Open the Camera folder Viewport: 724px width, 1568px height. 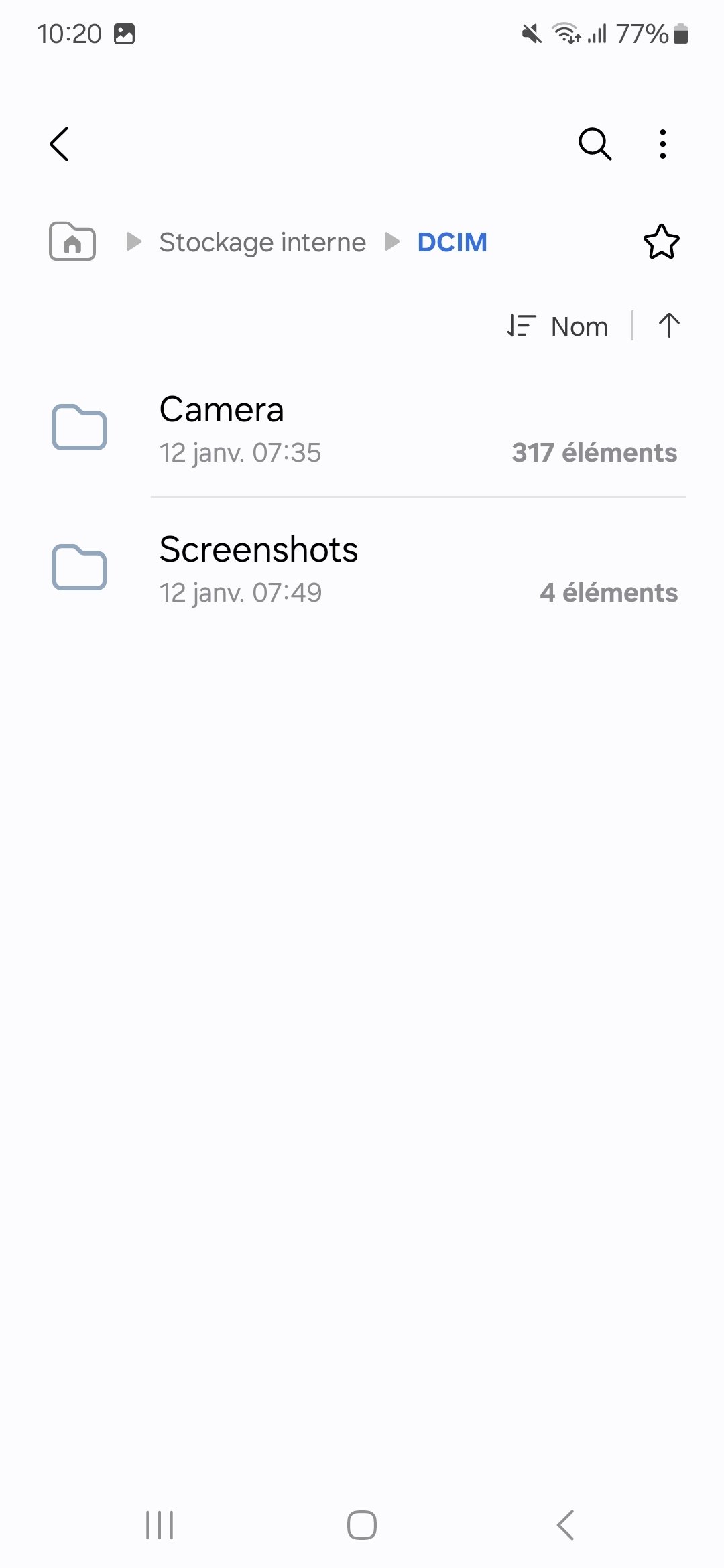[x=362, y=429]
